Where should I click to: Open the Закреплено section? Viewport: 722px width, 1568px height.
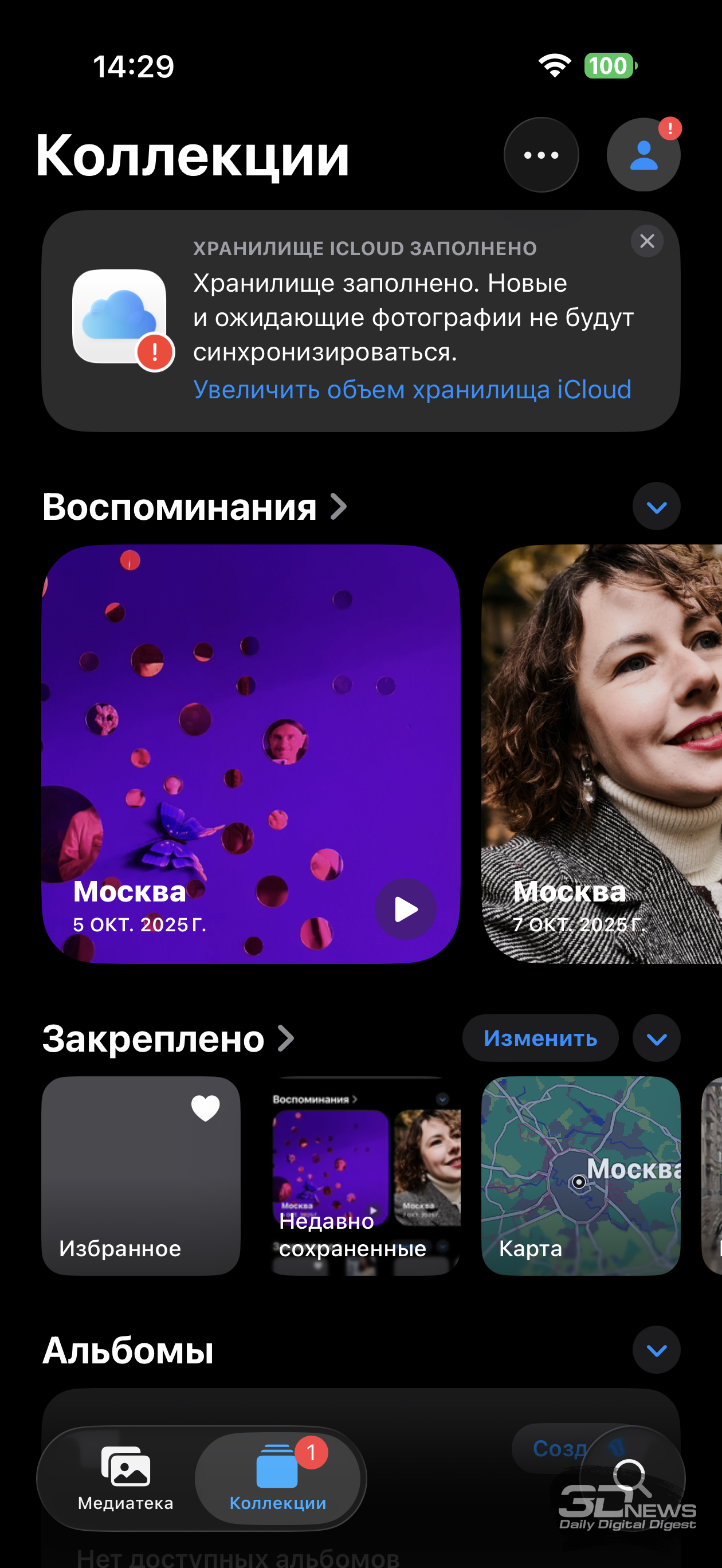[168, 1039]
